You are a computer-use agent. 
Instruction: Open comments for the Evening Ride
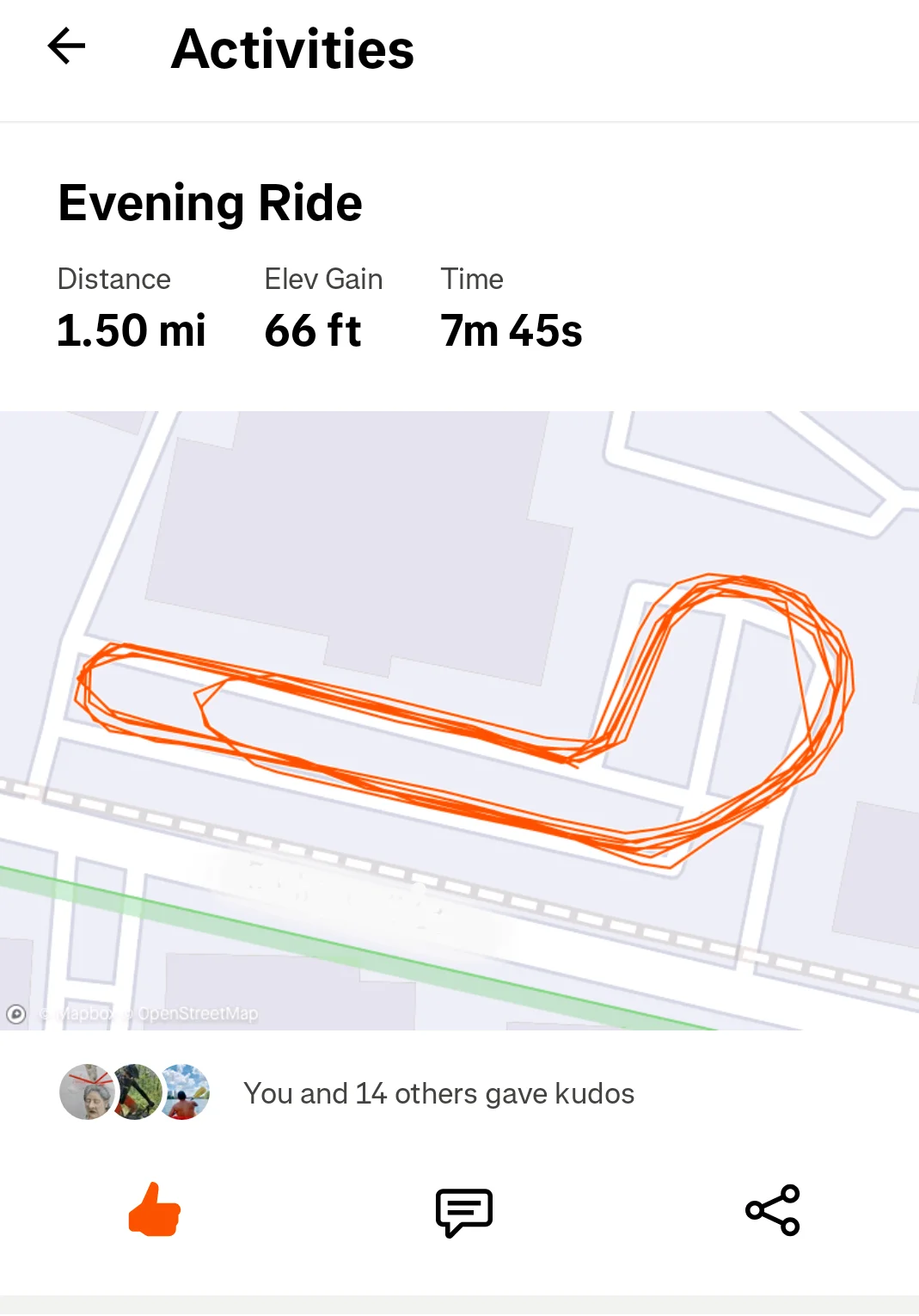463,1211
